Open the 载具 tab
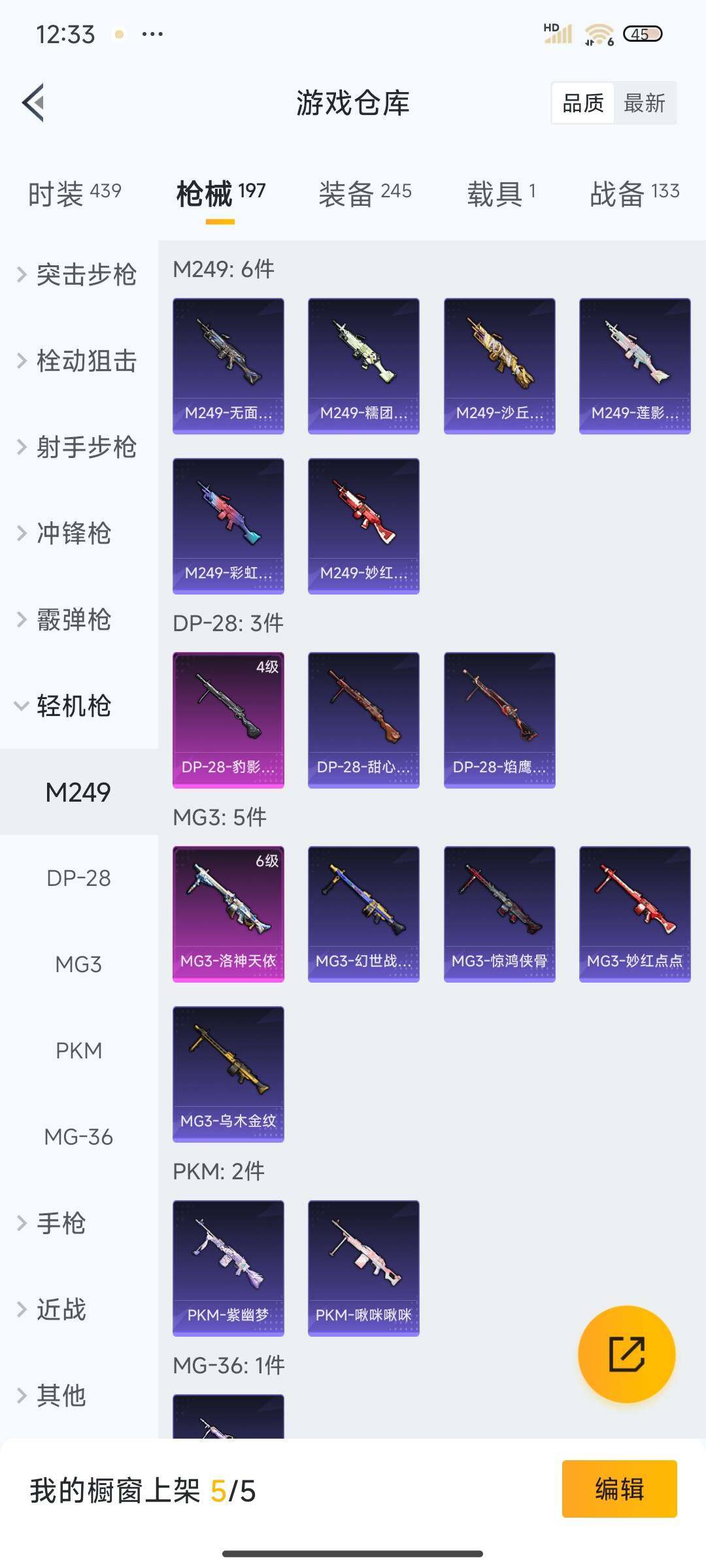 click(501, 193)
